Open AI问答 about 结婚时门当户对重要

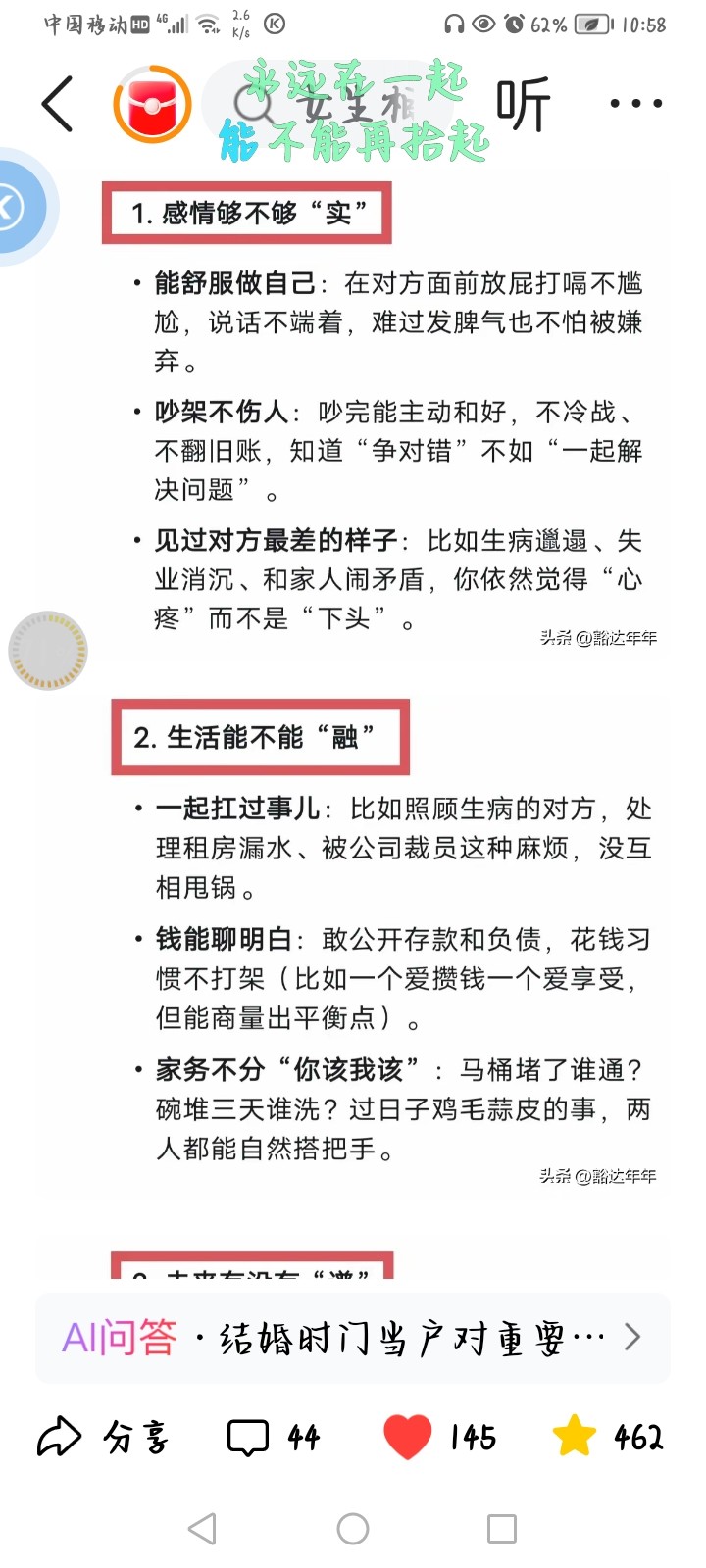(x=353, y=1338)
